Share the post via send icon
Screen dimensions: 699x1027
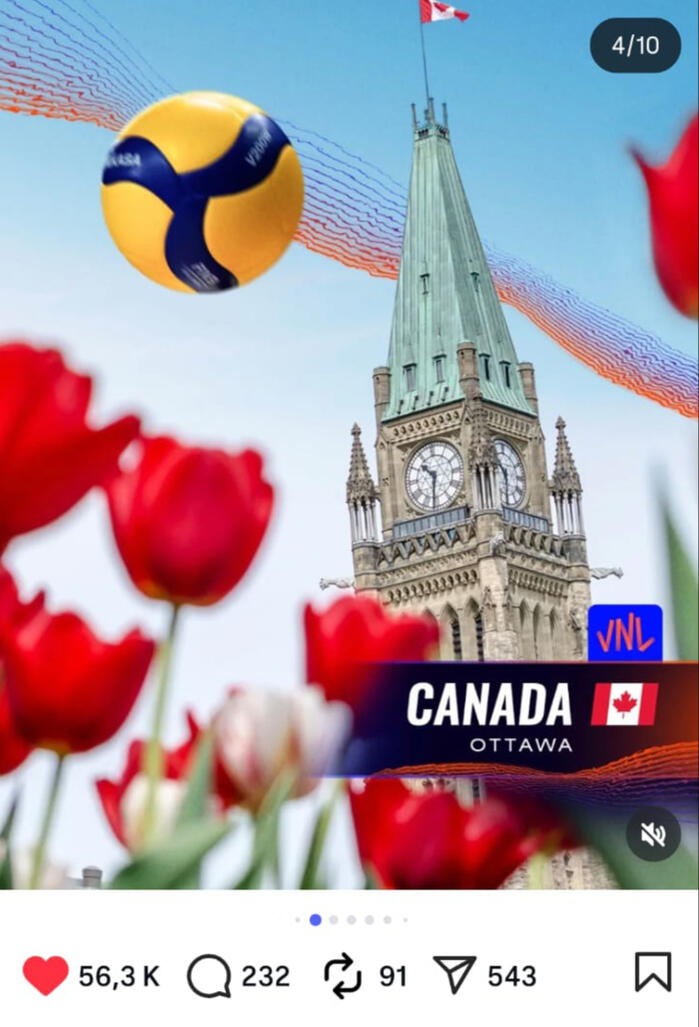[454, 975]
